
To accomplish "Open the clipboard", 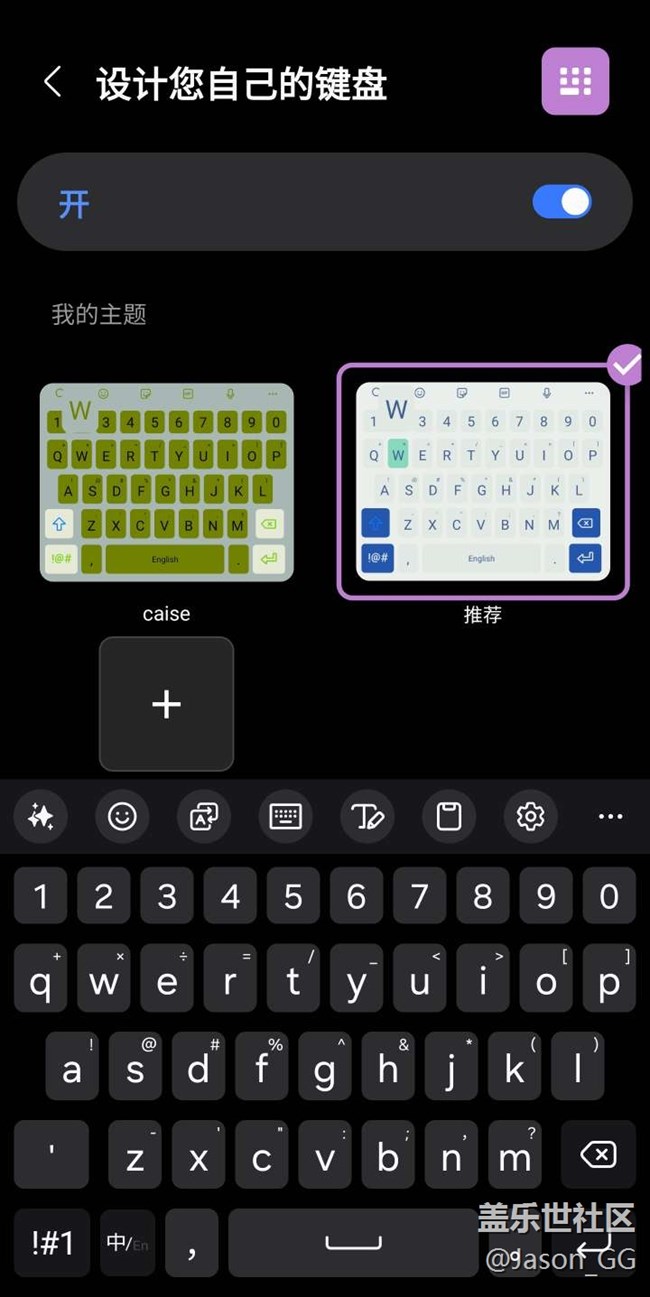I will pos(449,817).
